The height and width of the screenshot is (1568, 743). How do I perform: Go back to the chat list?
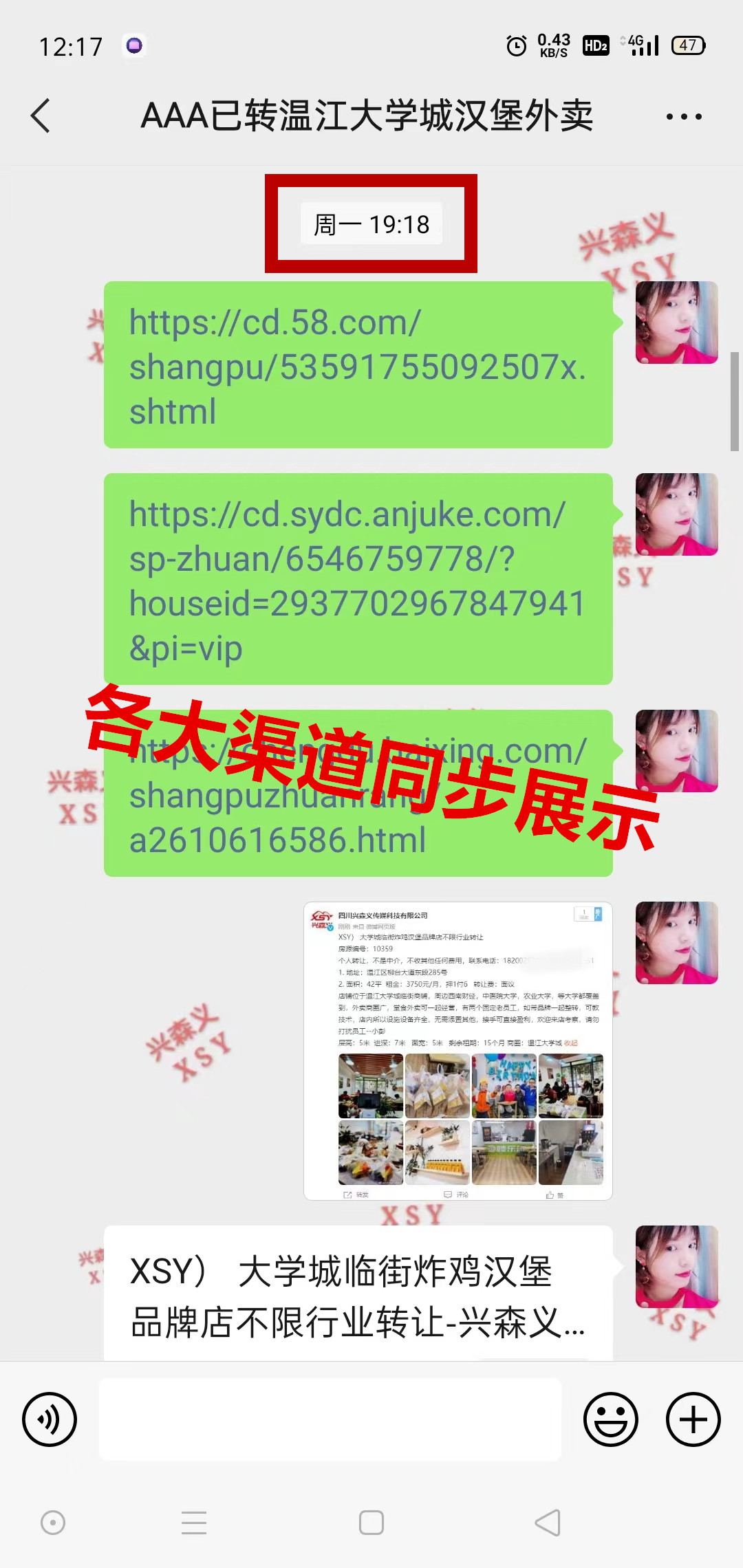tap(41, 116)
